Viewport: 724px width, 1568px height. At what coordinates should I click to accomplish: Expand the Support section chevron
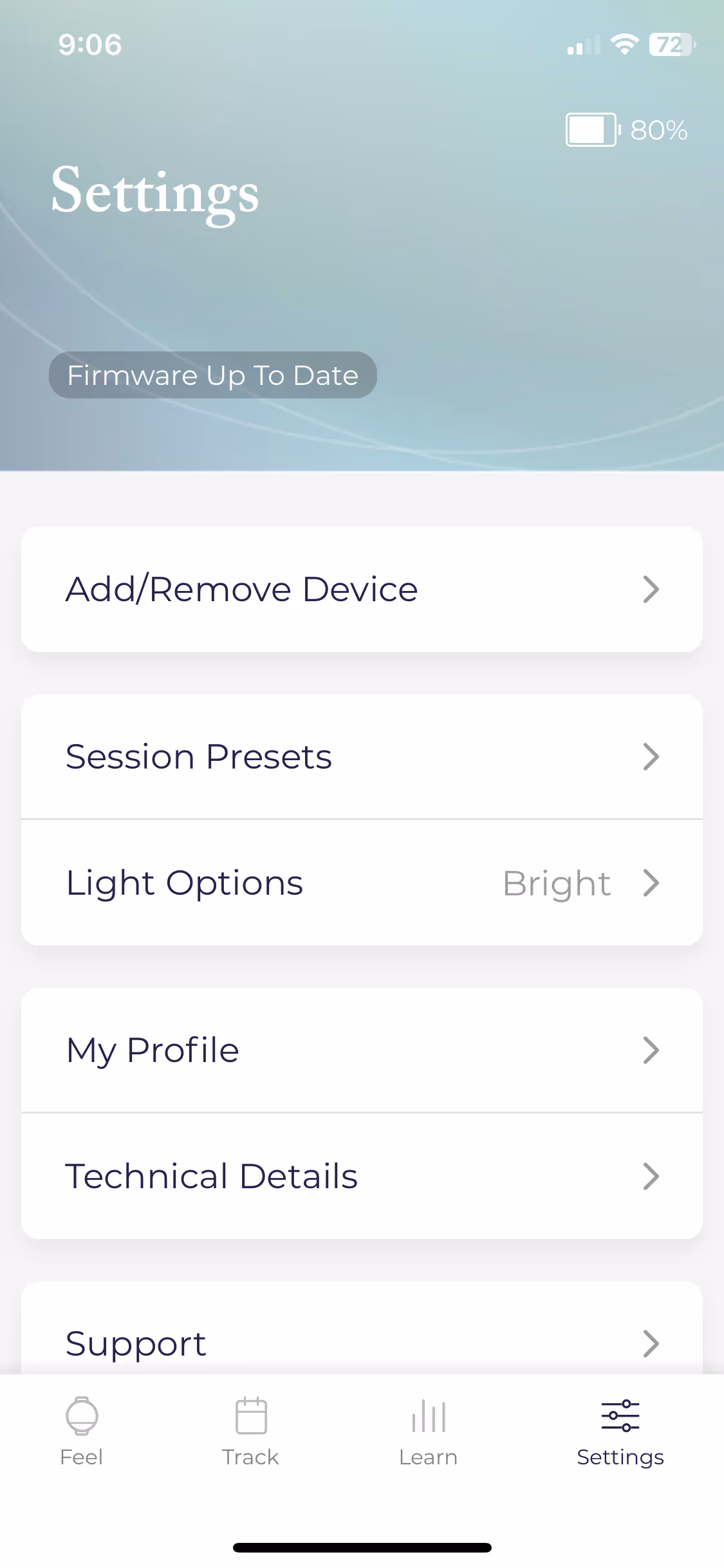click(x=652, y=1343)
